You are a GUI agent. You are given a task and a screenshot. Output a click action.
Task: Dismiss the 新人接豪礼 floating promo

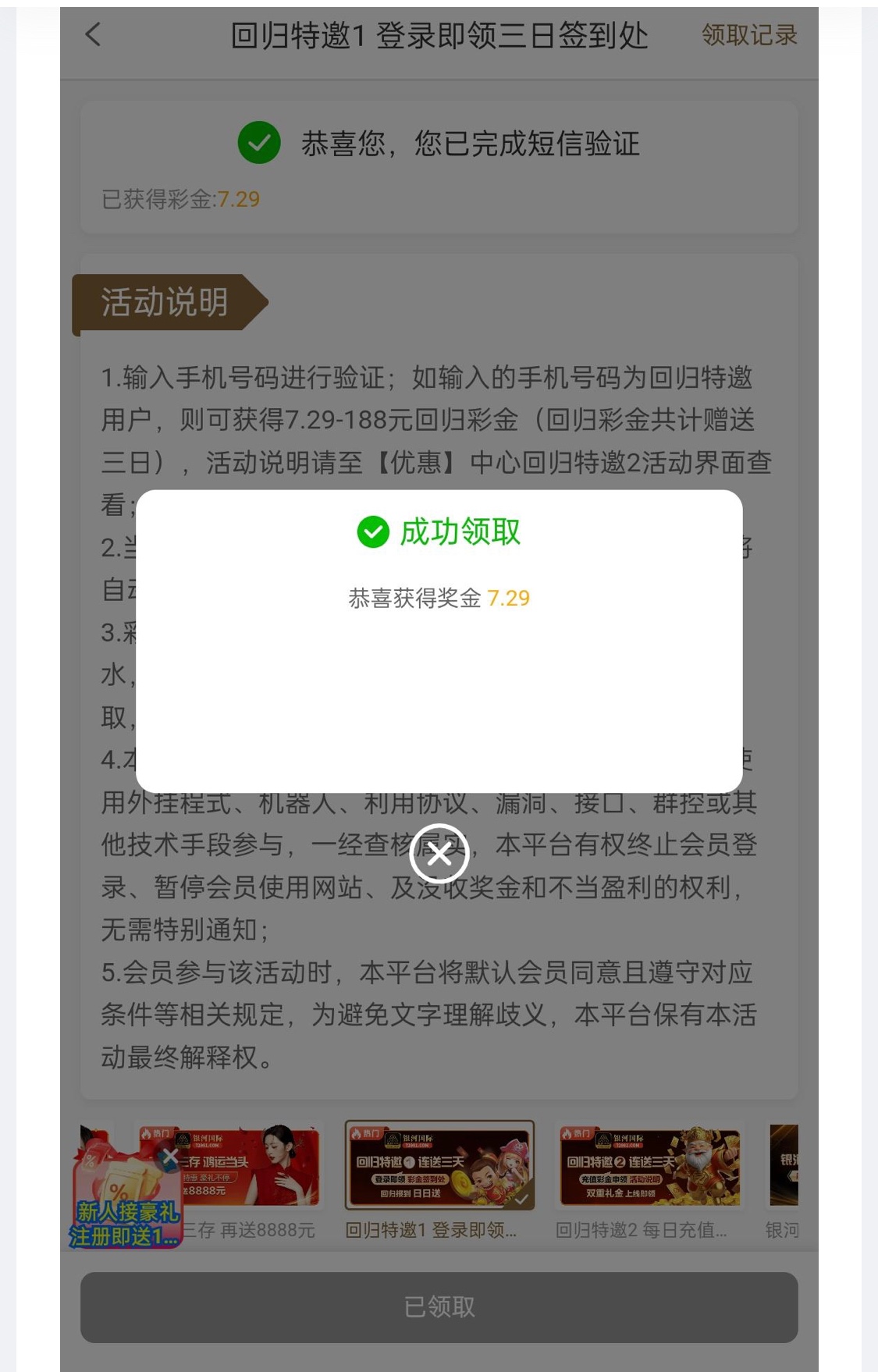click(x=169, y=1156)
